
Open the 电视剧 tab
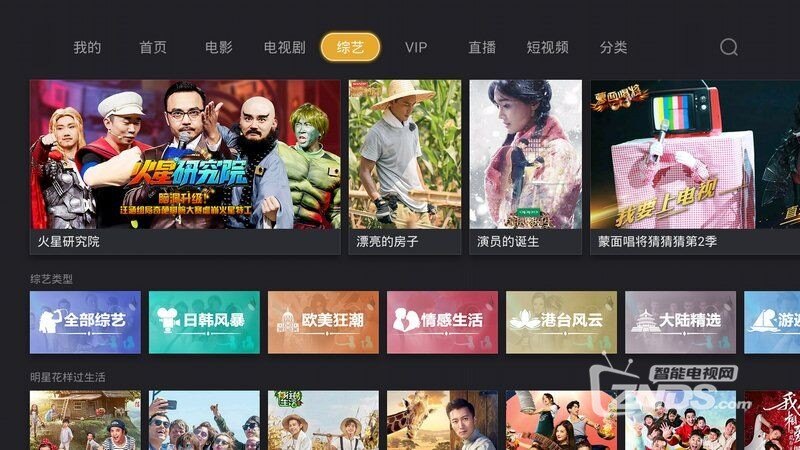(x=284, y=48)
